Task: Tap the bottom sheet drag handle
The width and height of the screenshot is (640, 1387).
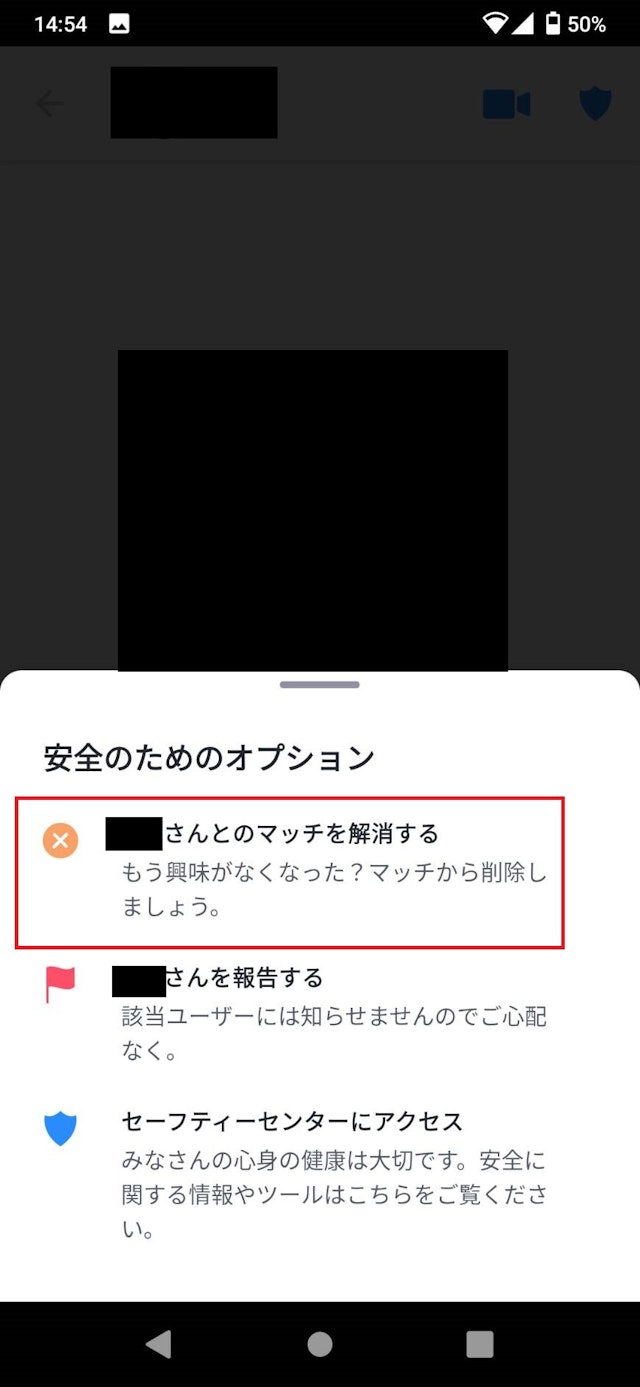Action: [x=320, y=685]
